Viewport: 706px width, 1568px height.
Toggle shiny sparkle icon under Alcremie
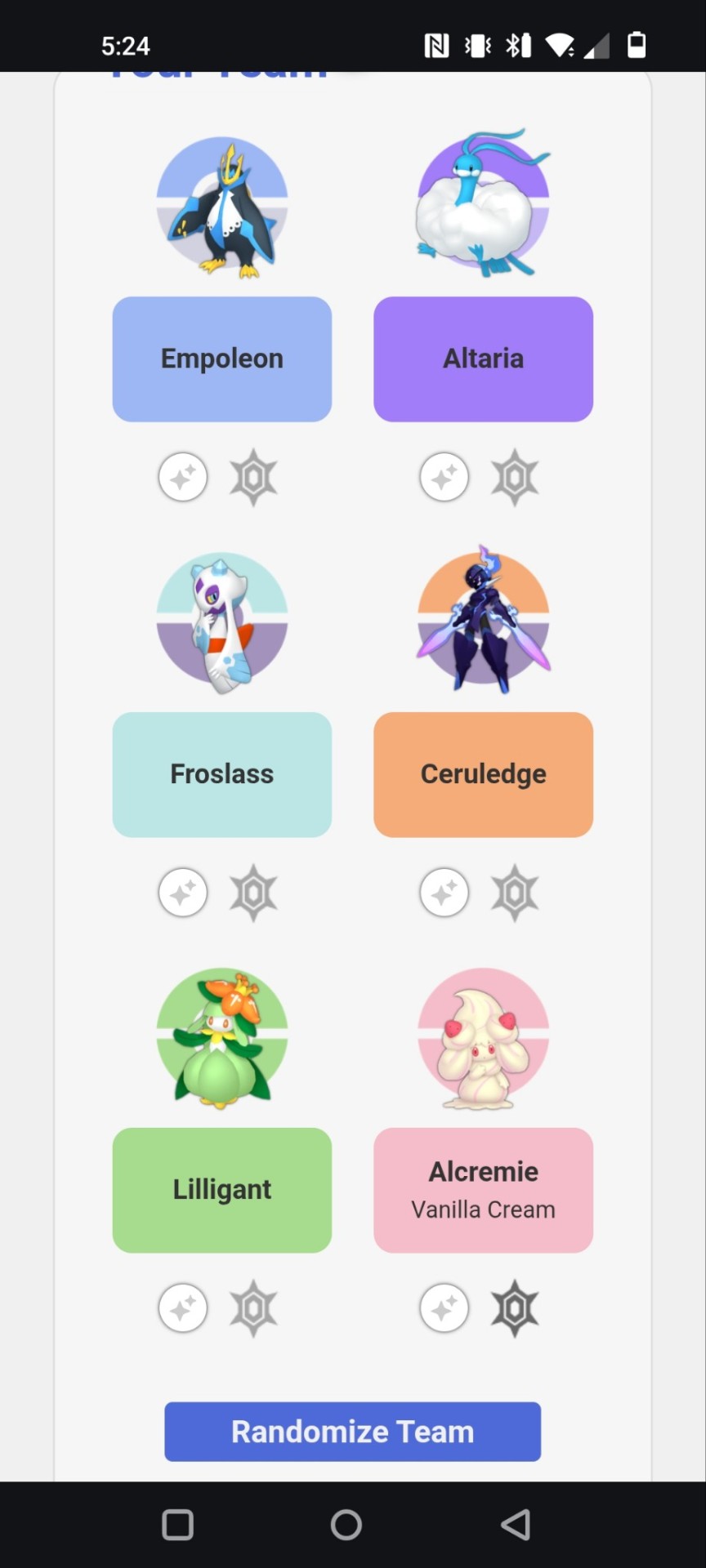point(445,1308)
